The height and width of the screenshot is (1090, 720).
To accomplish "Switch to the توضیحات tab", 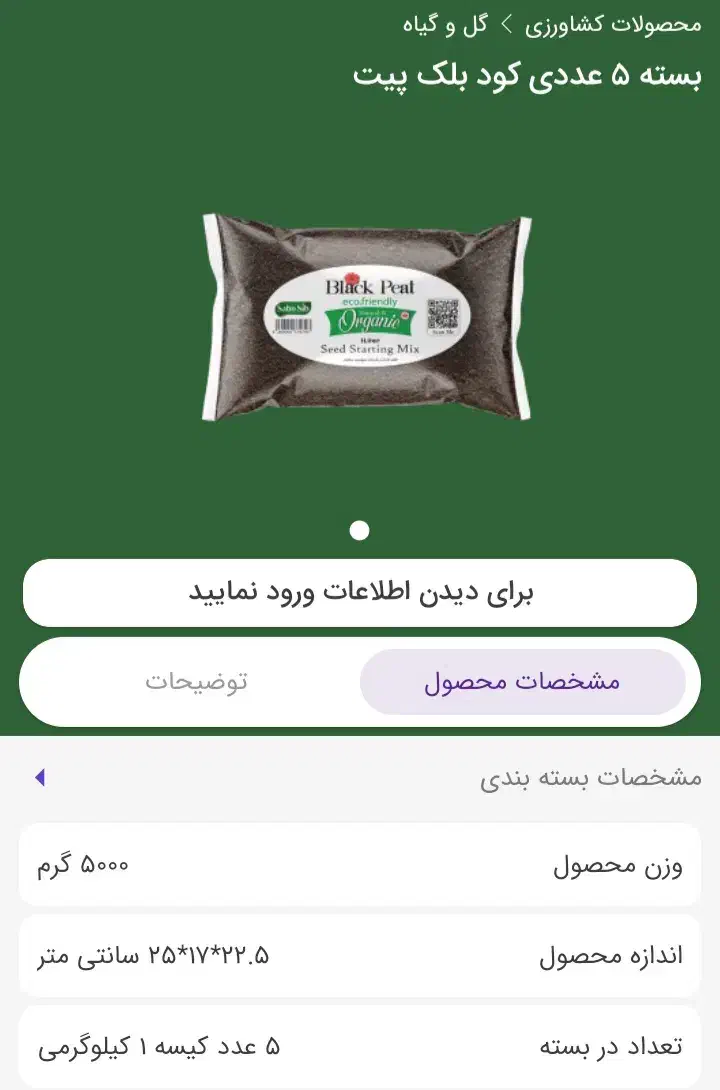I will [x=200, y=681].
